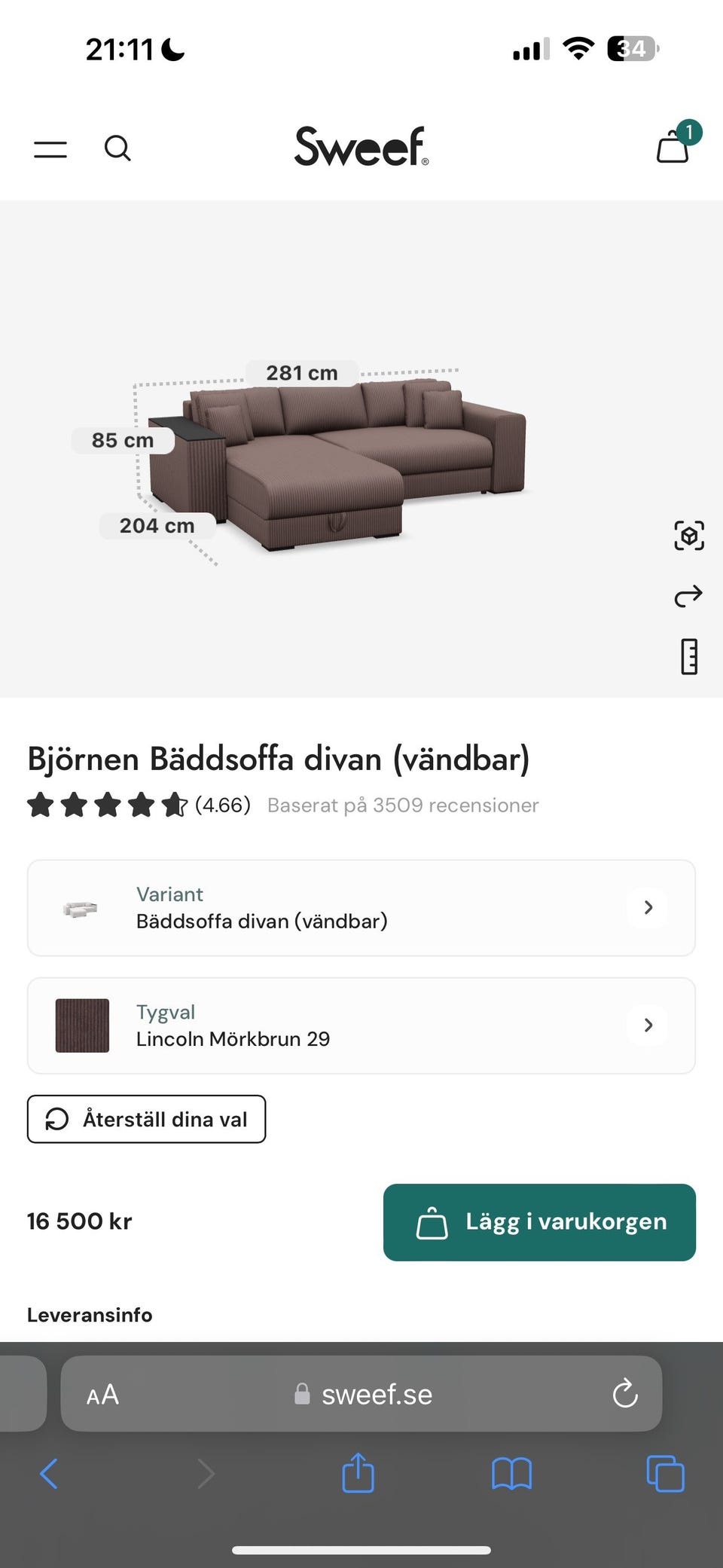
Task: Open variant chevron for Bäddsoffa divan
Action: click(x=647, y=907)
